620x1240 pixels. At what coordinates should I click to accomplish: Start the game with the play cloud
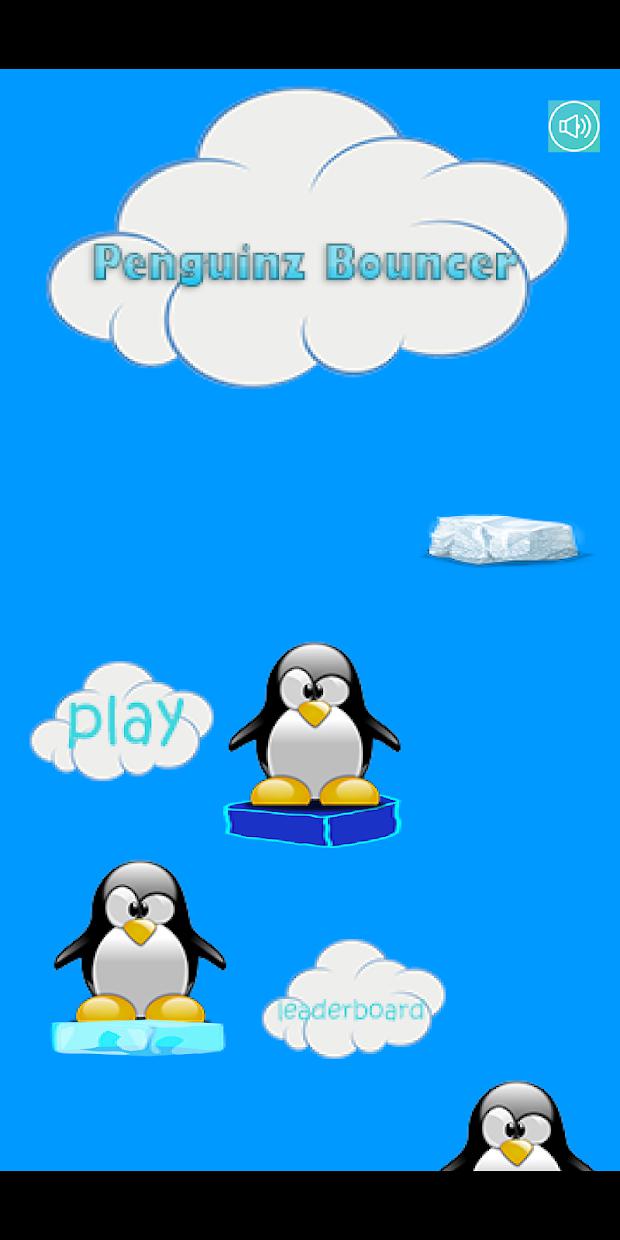[x=124, y=720]
